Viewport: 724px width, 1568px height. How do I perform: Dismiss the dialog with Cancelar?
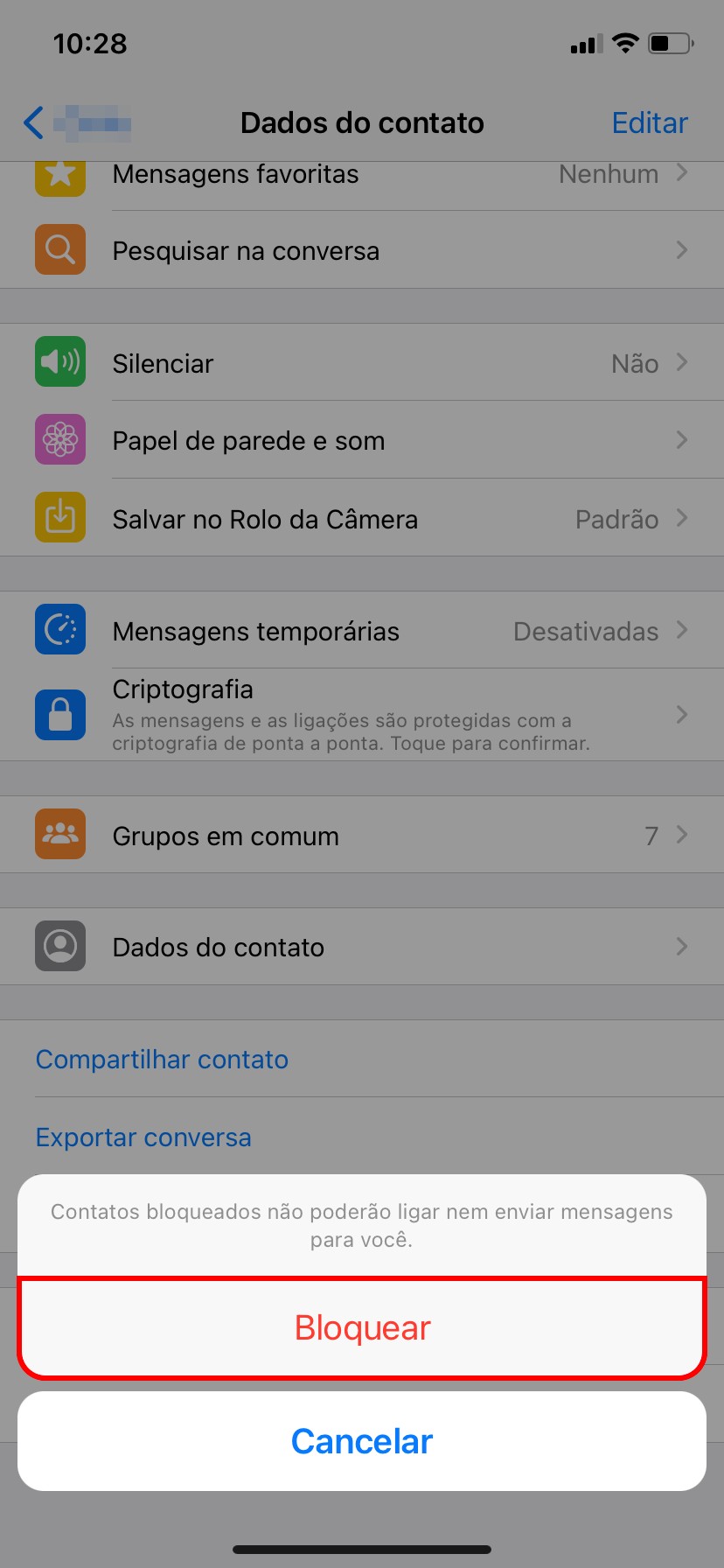pos(362,1441)
